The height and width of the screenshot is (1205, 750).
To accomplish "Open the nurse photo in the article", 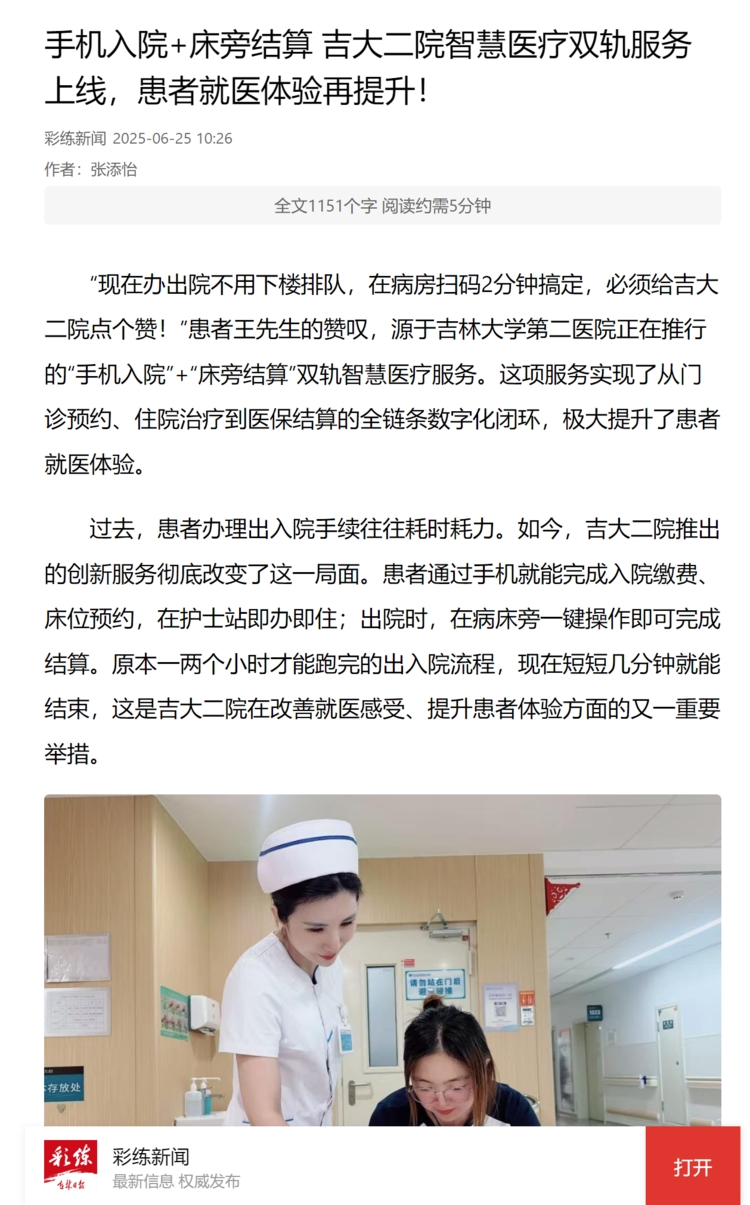I will (382, 958).
